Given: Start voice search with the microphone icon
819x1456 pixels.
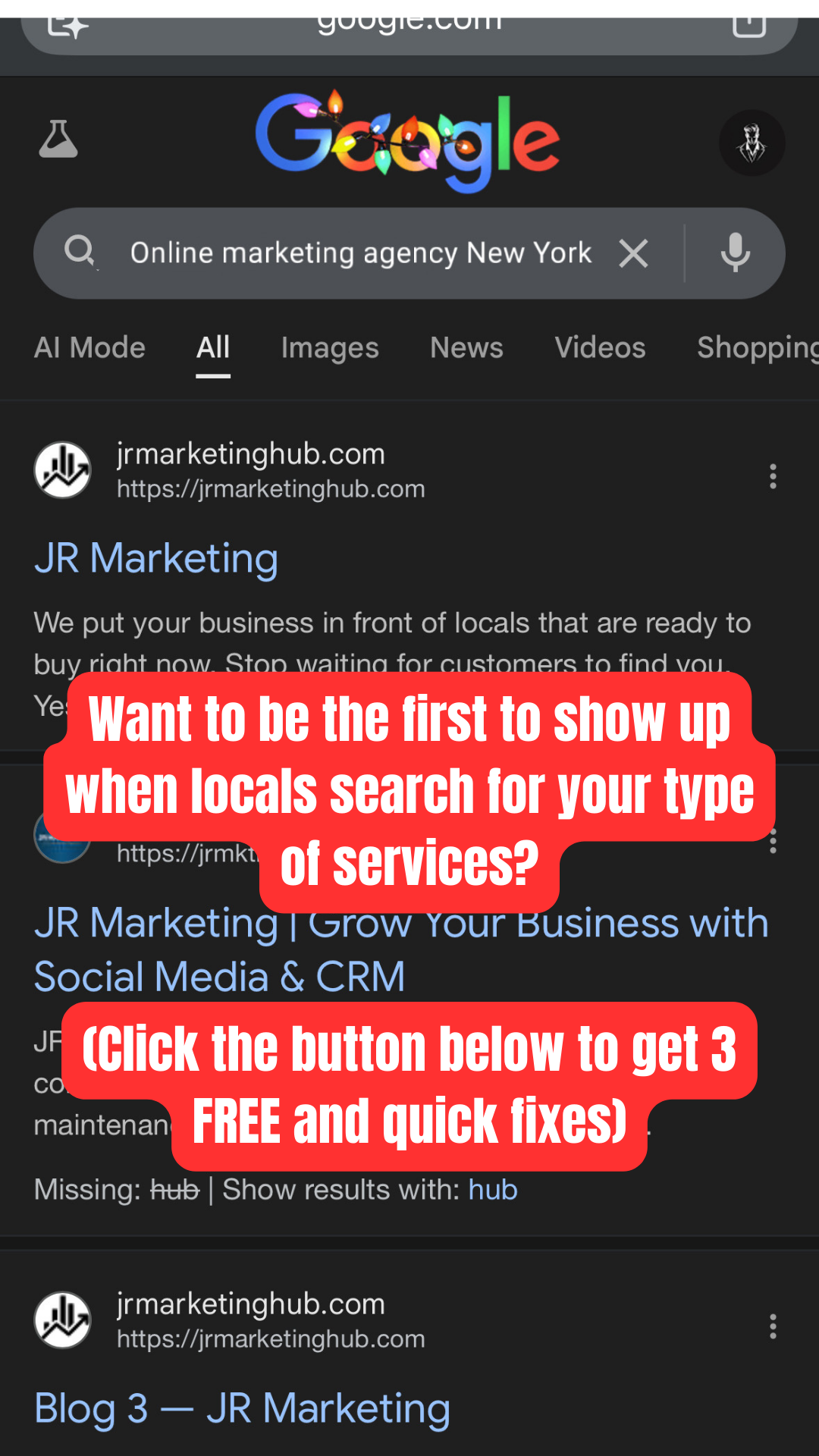Looking at the screenshot, I should (733, 253).
